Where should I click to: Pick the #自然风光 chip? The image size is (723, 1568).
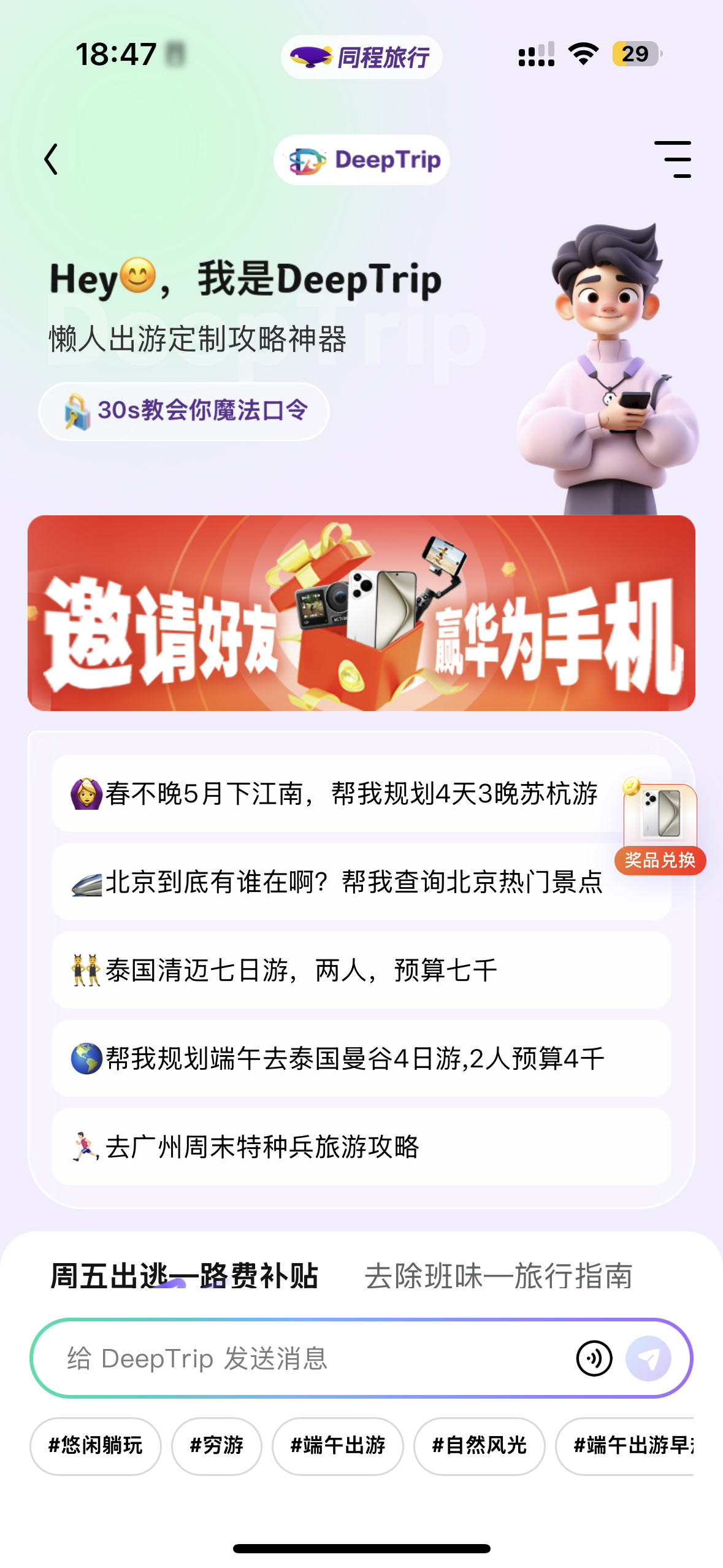coord(479,1445)
